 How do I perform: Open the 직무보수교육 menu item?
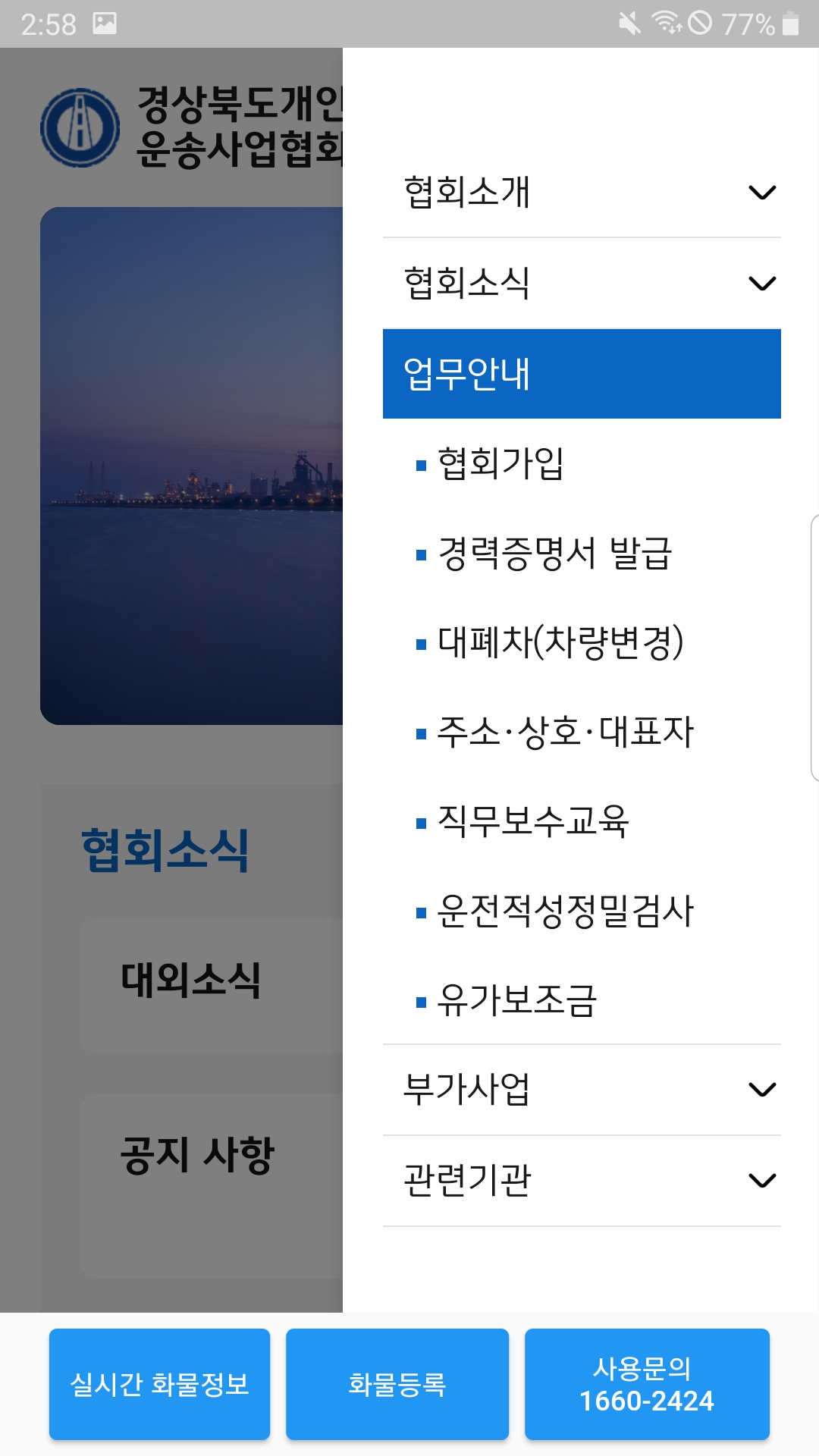532,821
